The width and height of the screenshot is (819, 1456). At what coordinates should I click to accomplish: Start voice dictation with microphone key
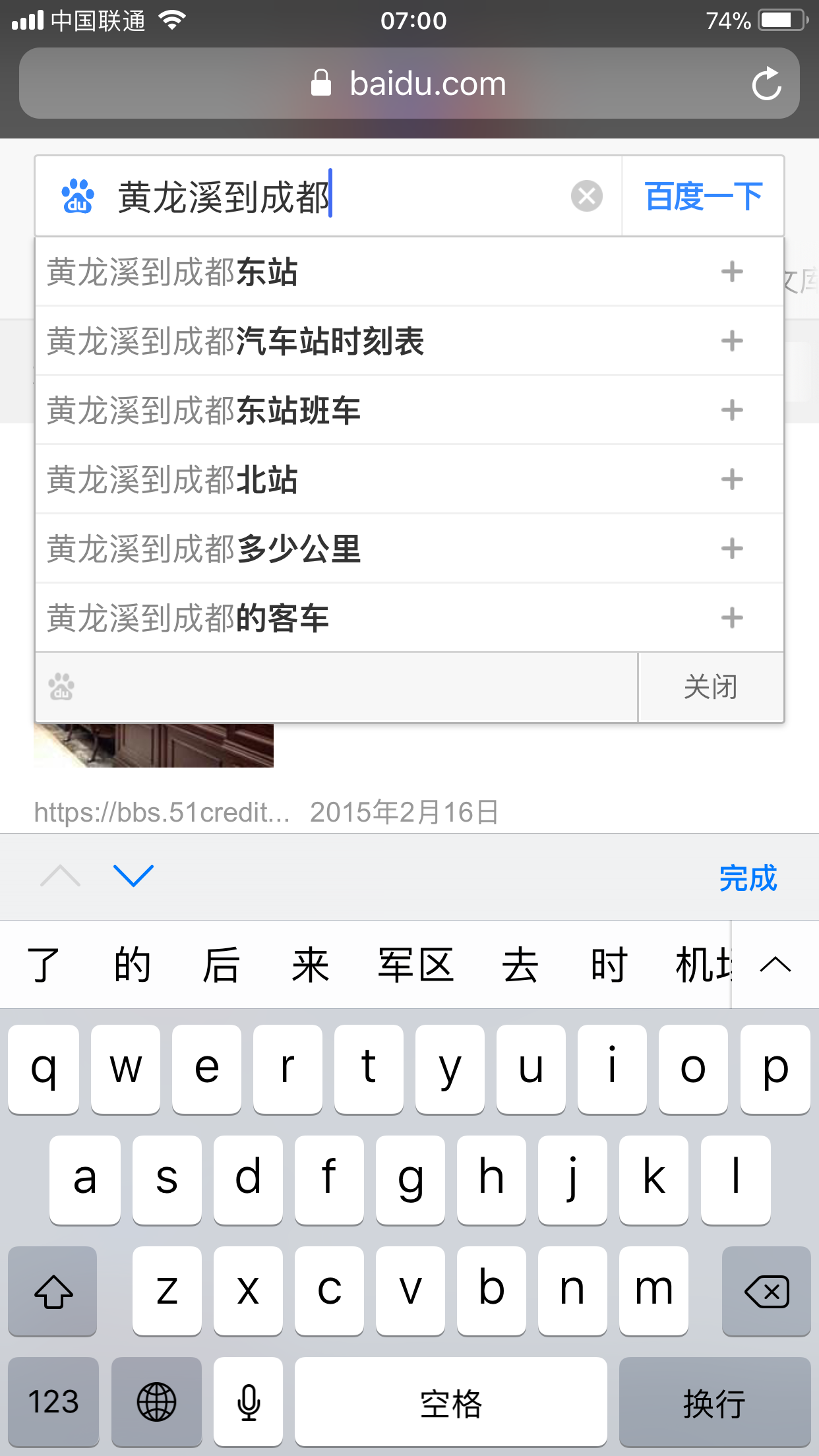249,1402
